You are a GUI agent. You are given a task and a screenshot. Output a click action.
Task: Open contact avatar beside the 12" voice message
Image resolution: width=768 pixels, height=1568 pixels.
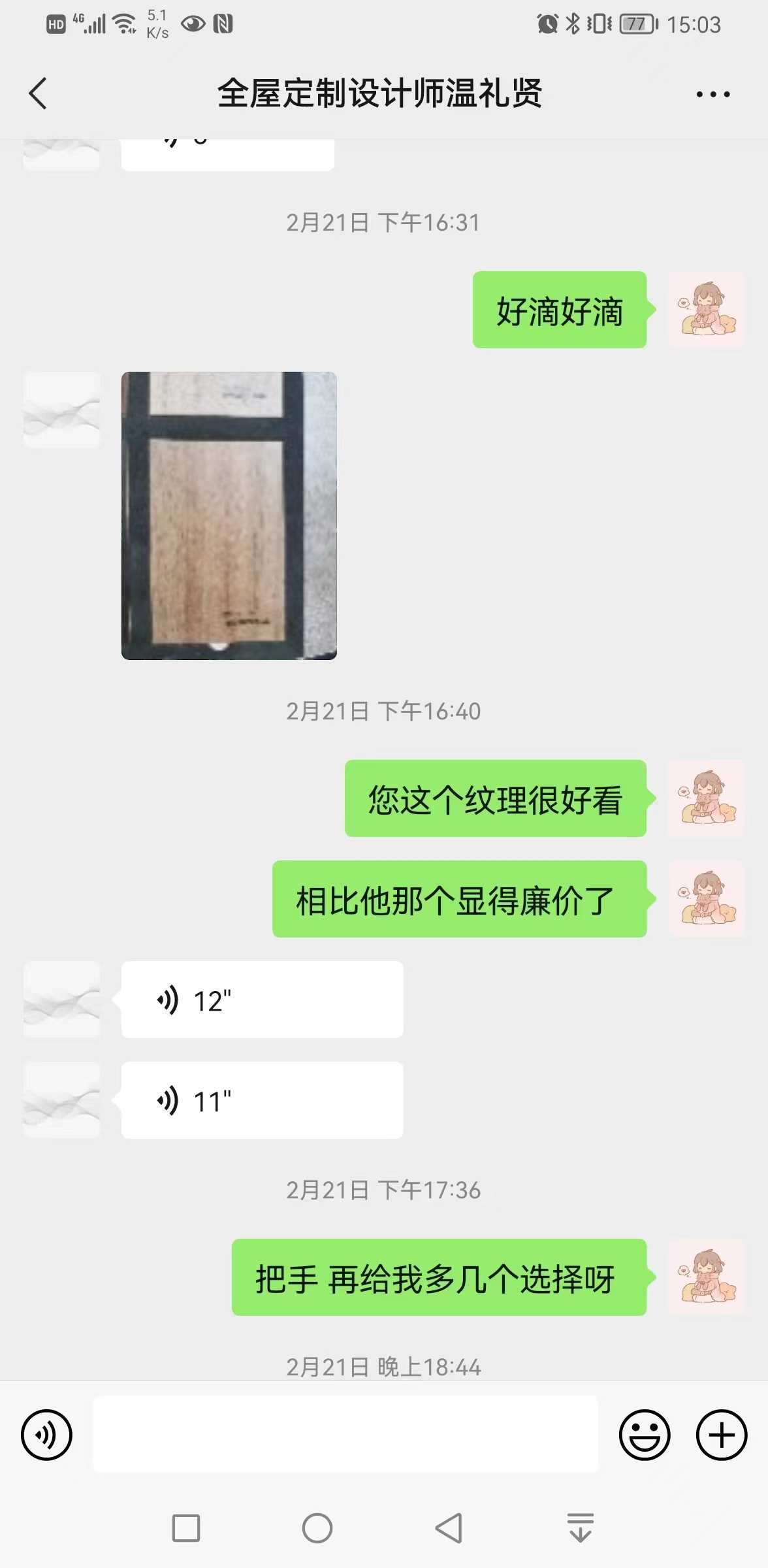61,1000
